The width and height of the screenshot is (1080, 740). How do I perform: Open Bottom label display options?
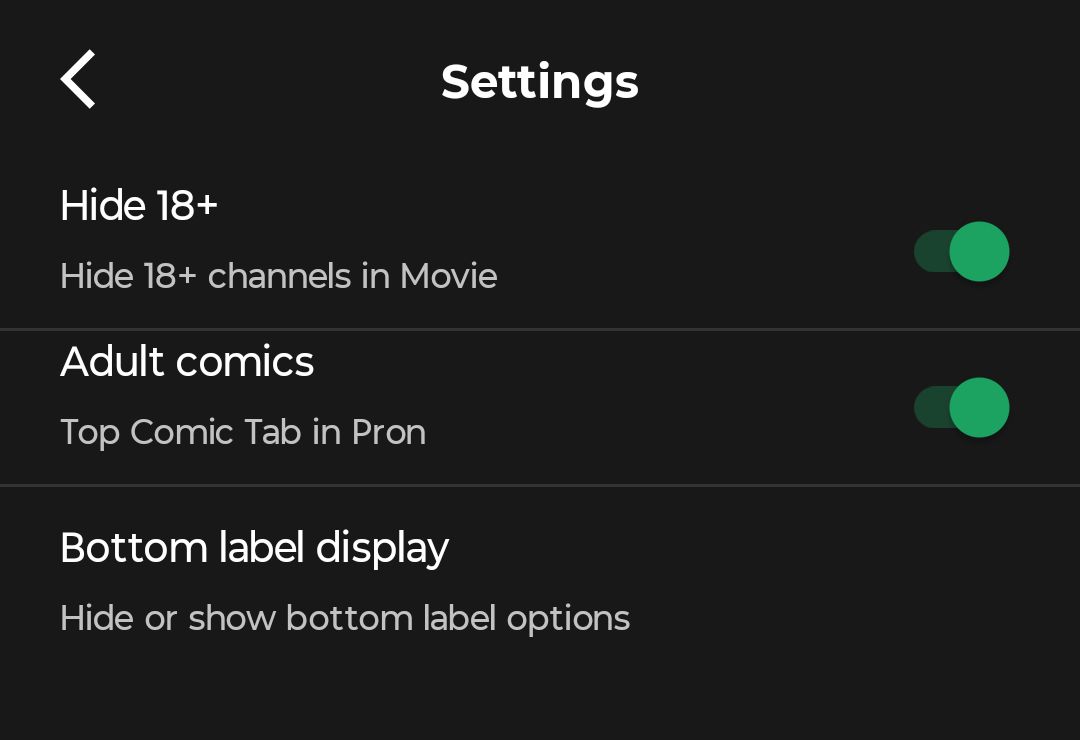(345, 582)
